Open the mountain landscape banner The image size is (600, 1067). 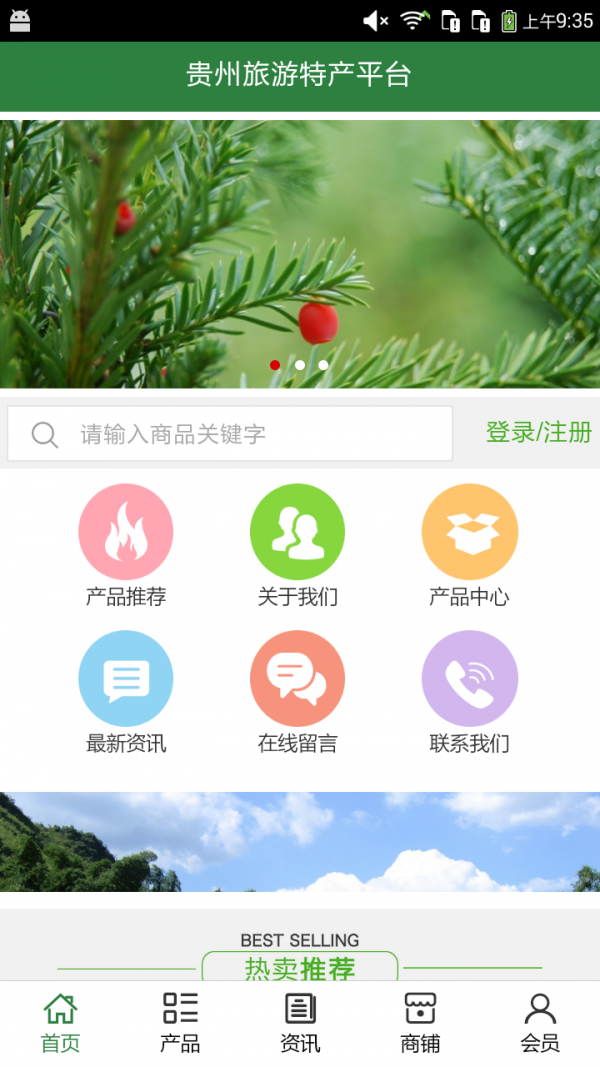(x=300, y=841)
